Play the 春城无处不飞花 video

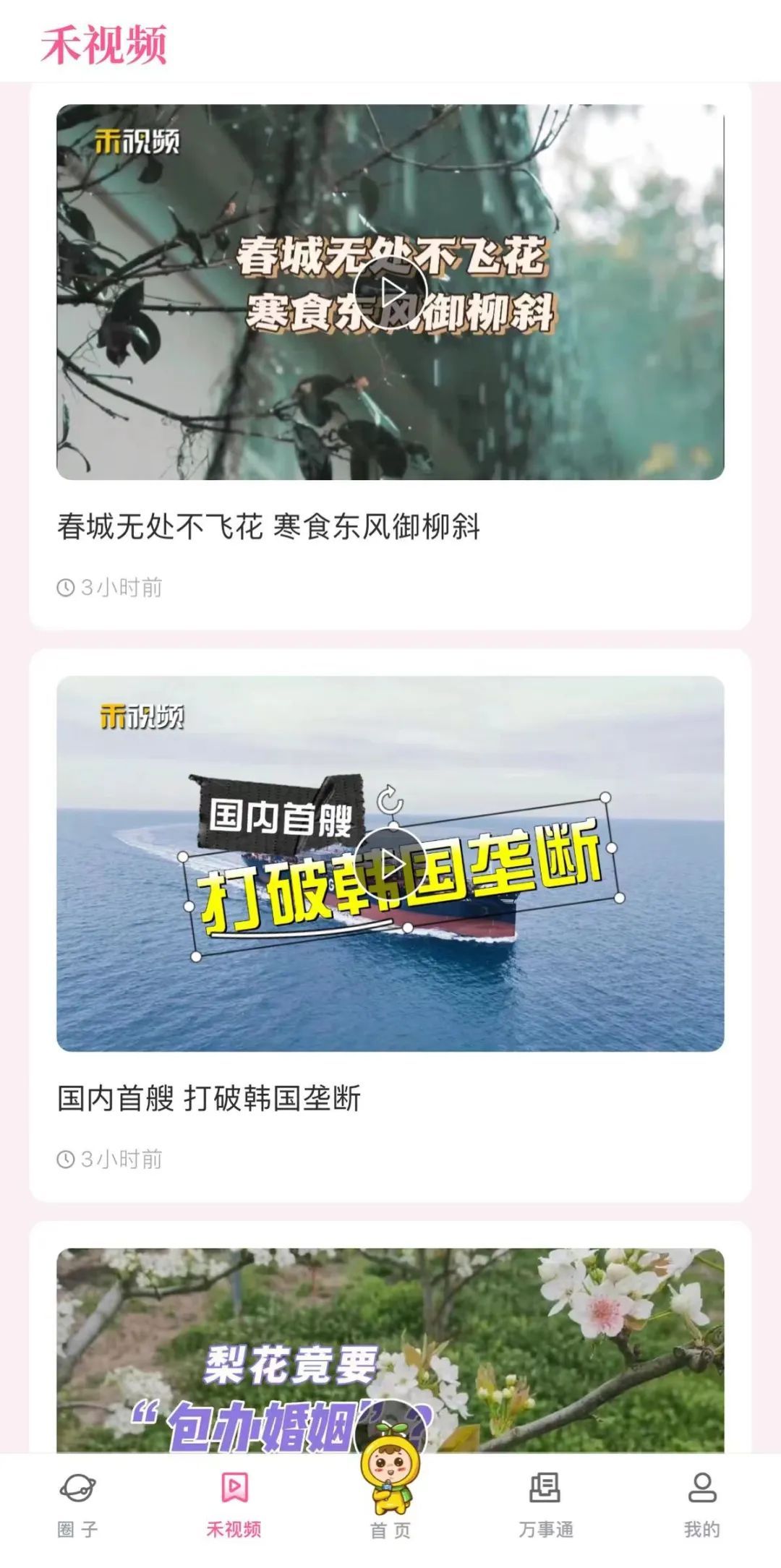pos(390,293)
